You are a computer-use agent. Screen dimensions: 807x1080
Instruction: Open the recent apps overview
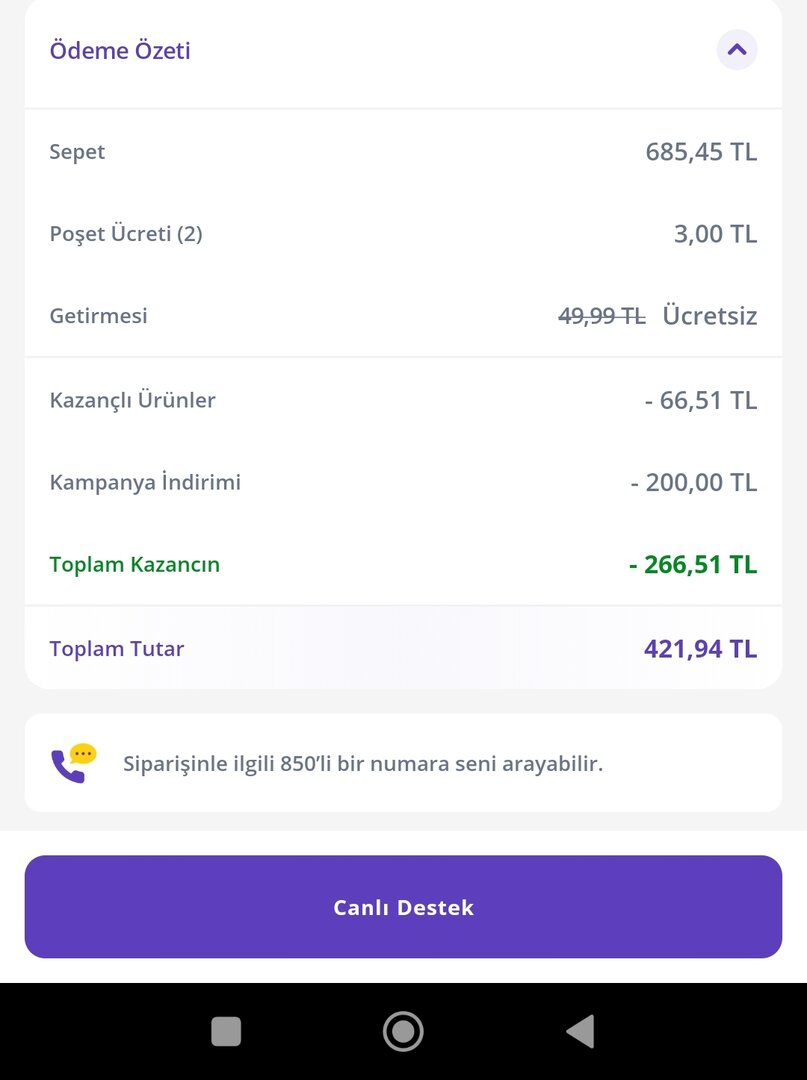[226, 1031]
